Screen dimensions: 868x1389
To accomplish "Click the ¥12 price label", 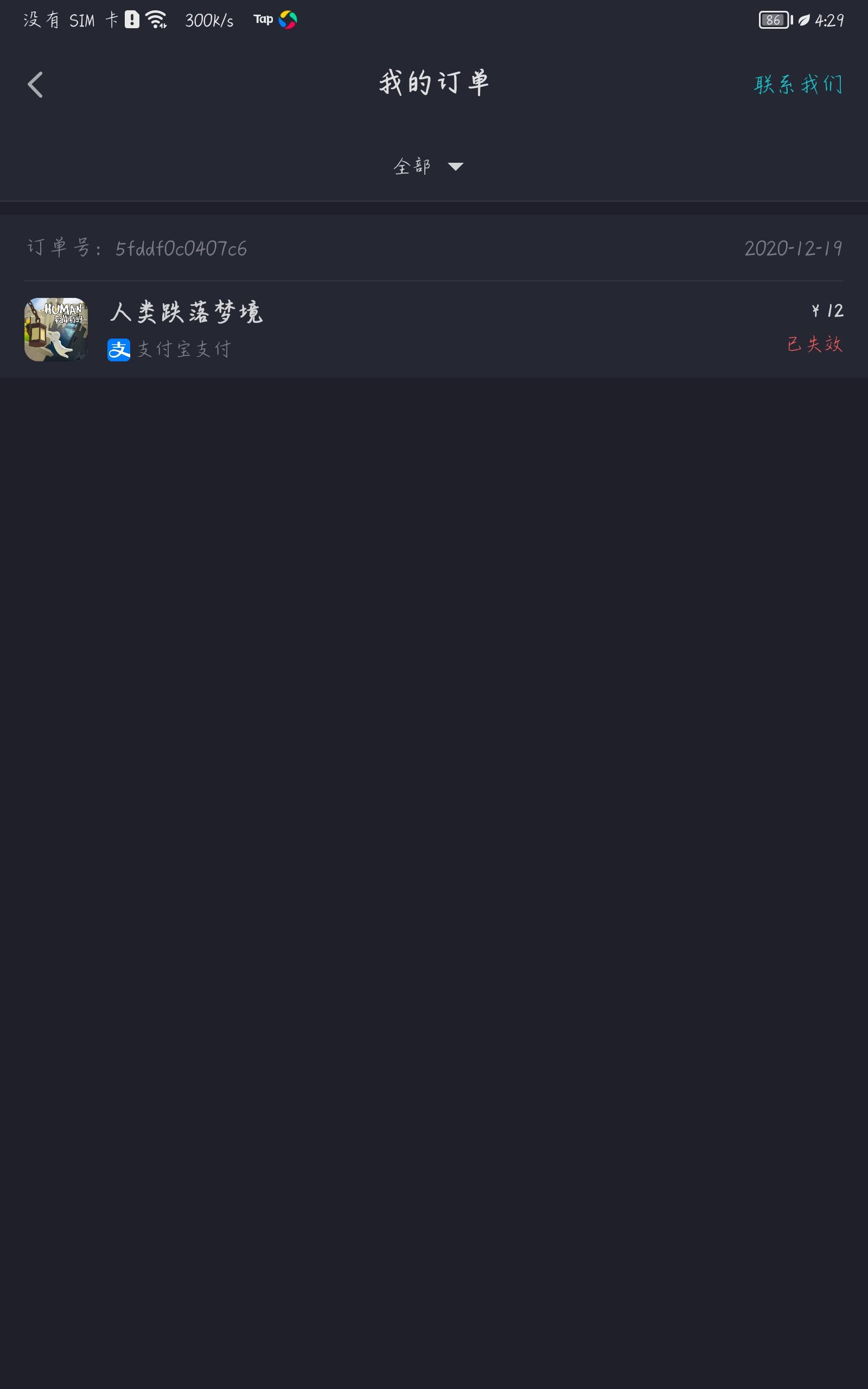I will click(827, 311).
